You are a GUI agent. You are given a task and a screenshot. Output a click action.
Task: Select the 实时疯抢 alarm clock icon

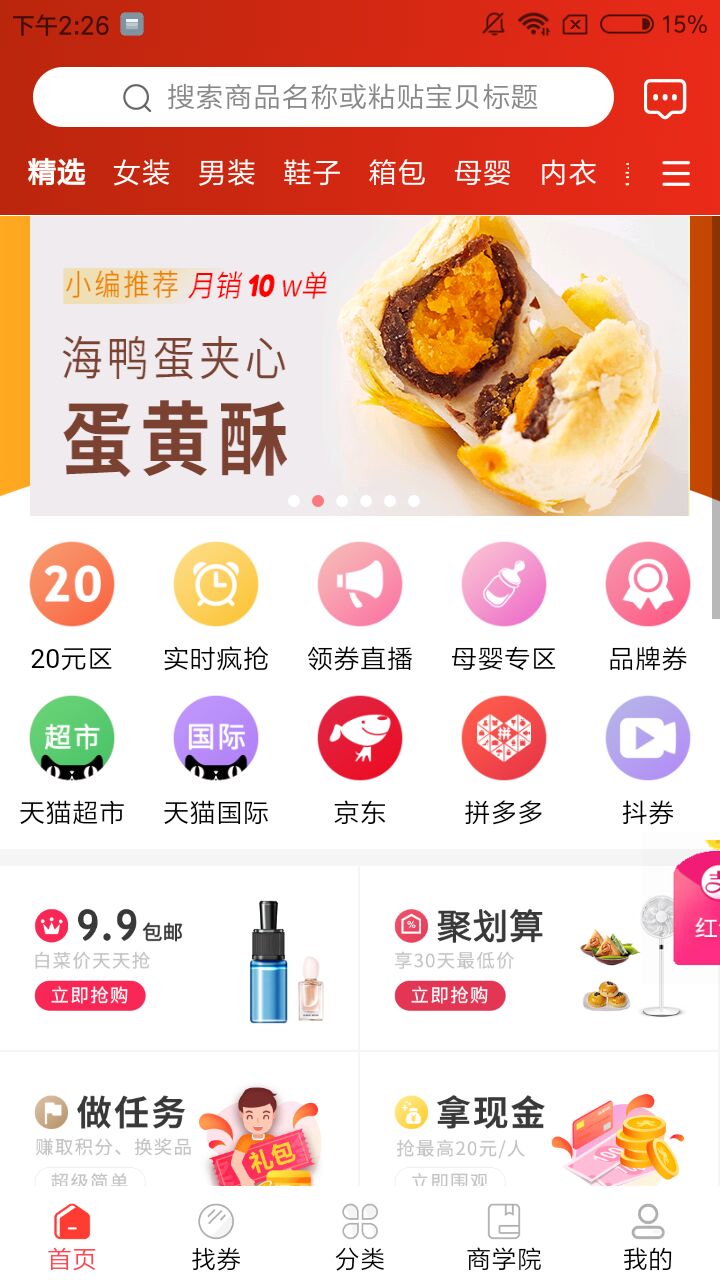click(215, 584)
